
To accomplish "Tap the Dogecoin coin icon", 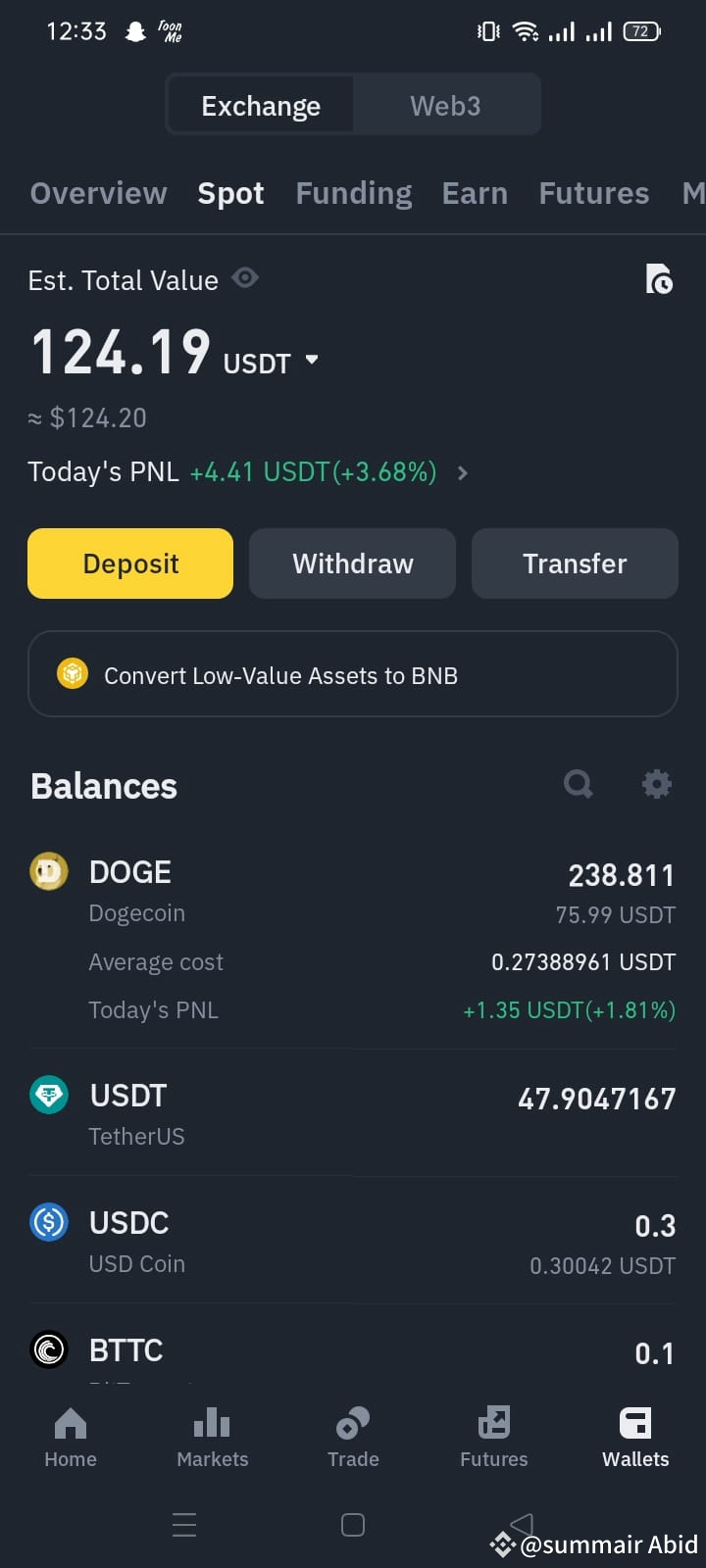I will [49, 870].
